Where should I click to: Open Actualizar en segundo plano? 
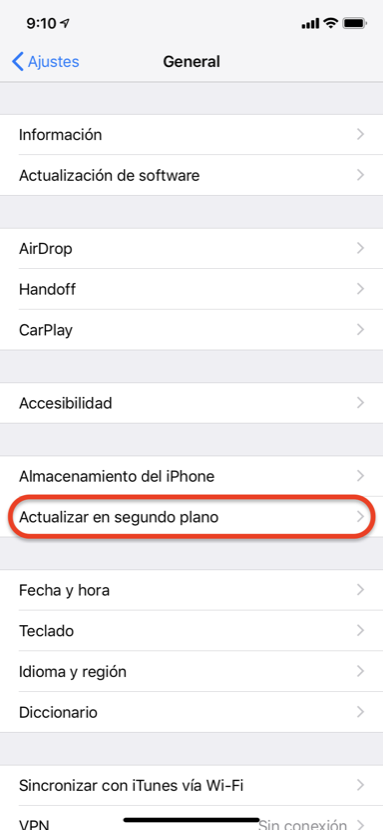point(192,517)
